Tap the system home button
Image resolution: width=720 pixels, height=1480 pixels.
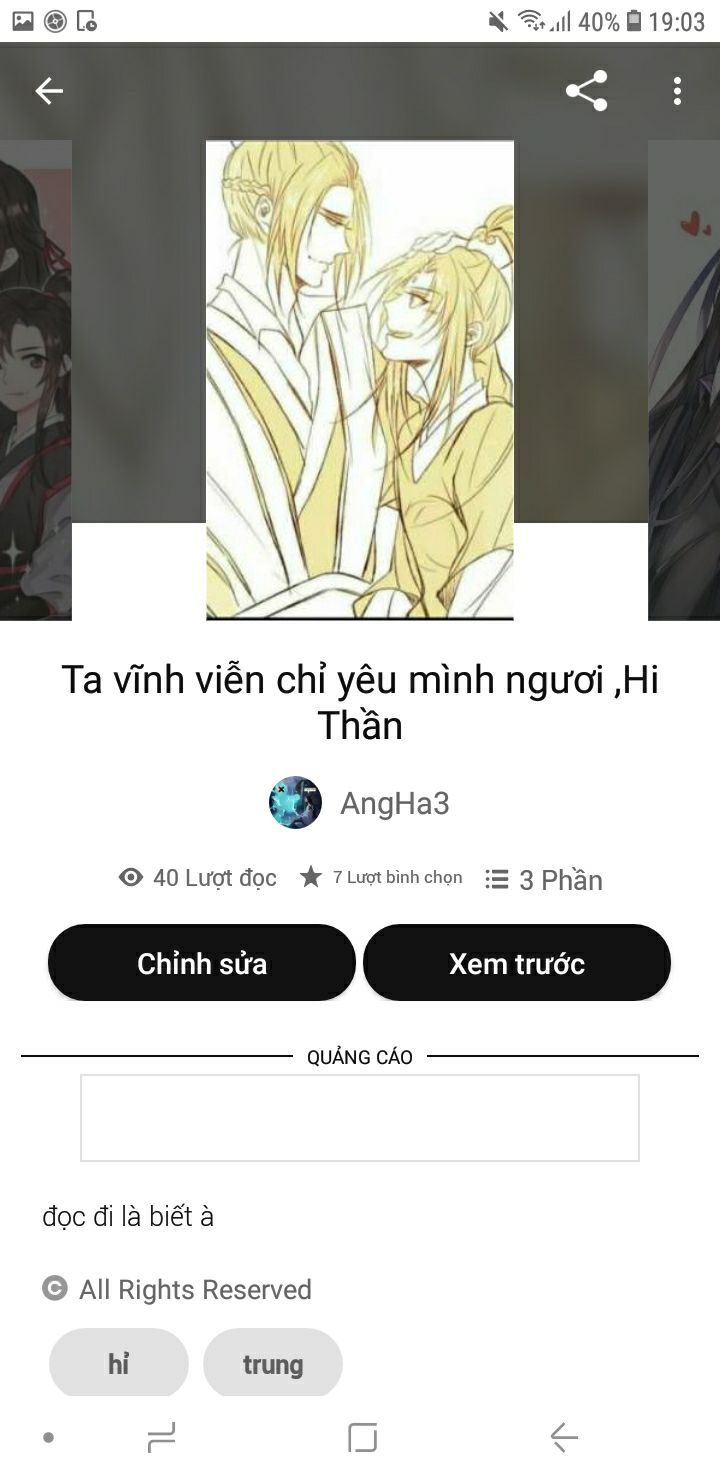tap(362, 1437)
